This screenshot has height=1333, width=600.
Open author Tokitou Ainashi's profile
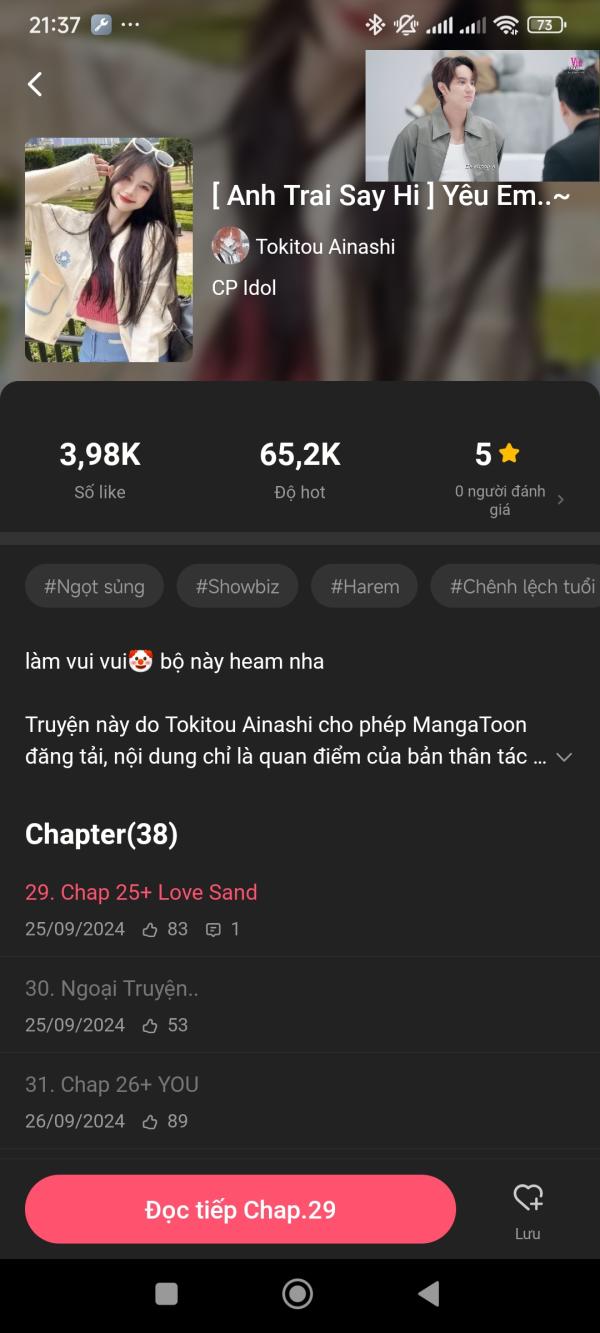point(324,246)
